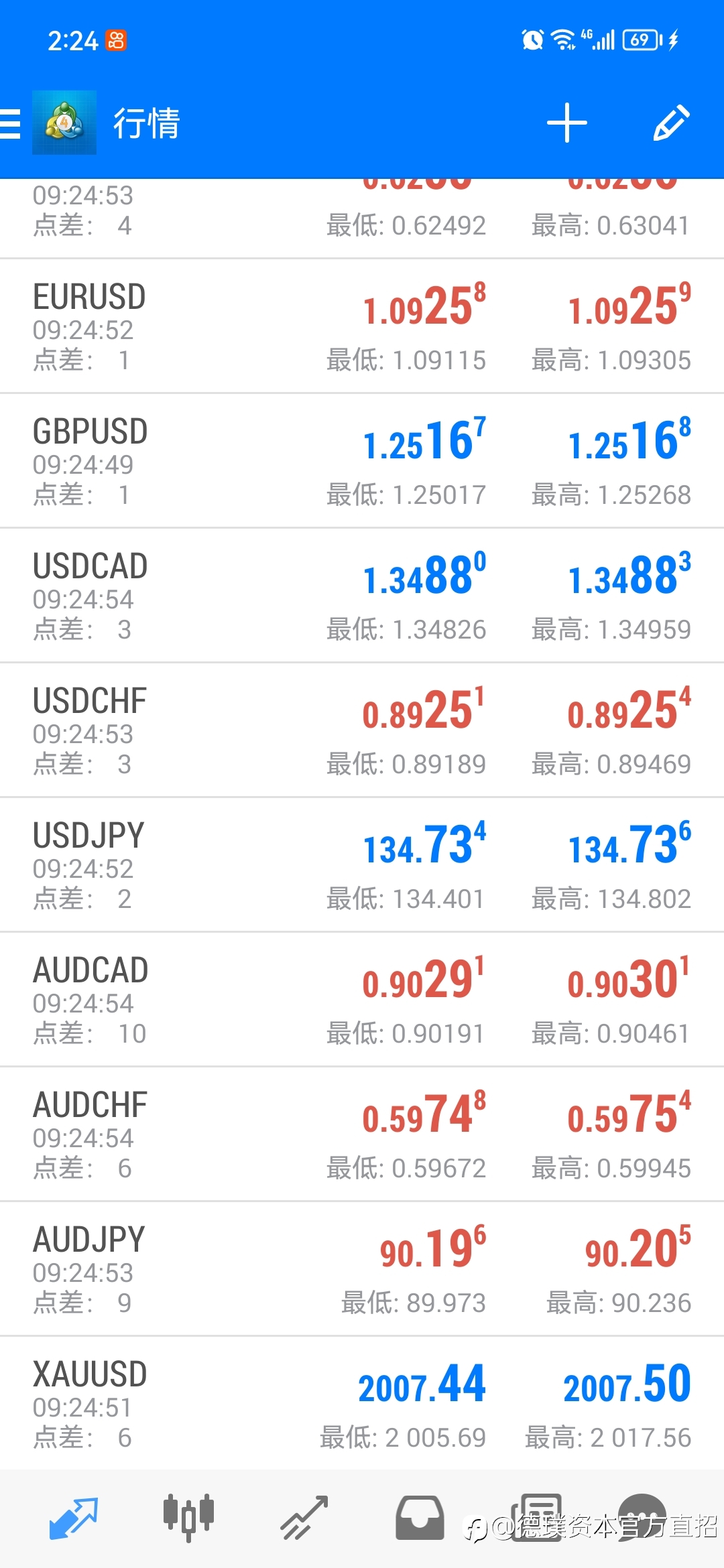Edit the quotes list with pencil icon

[x=671, y=123]
